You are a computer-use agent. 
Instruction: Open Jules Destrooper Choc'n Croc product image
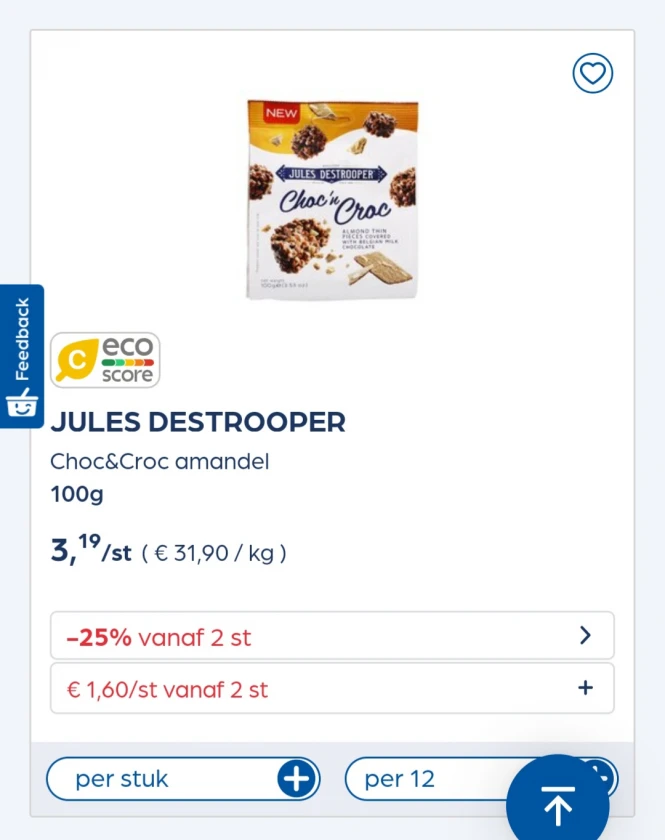pyautogui.click(x=333, y=199)
